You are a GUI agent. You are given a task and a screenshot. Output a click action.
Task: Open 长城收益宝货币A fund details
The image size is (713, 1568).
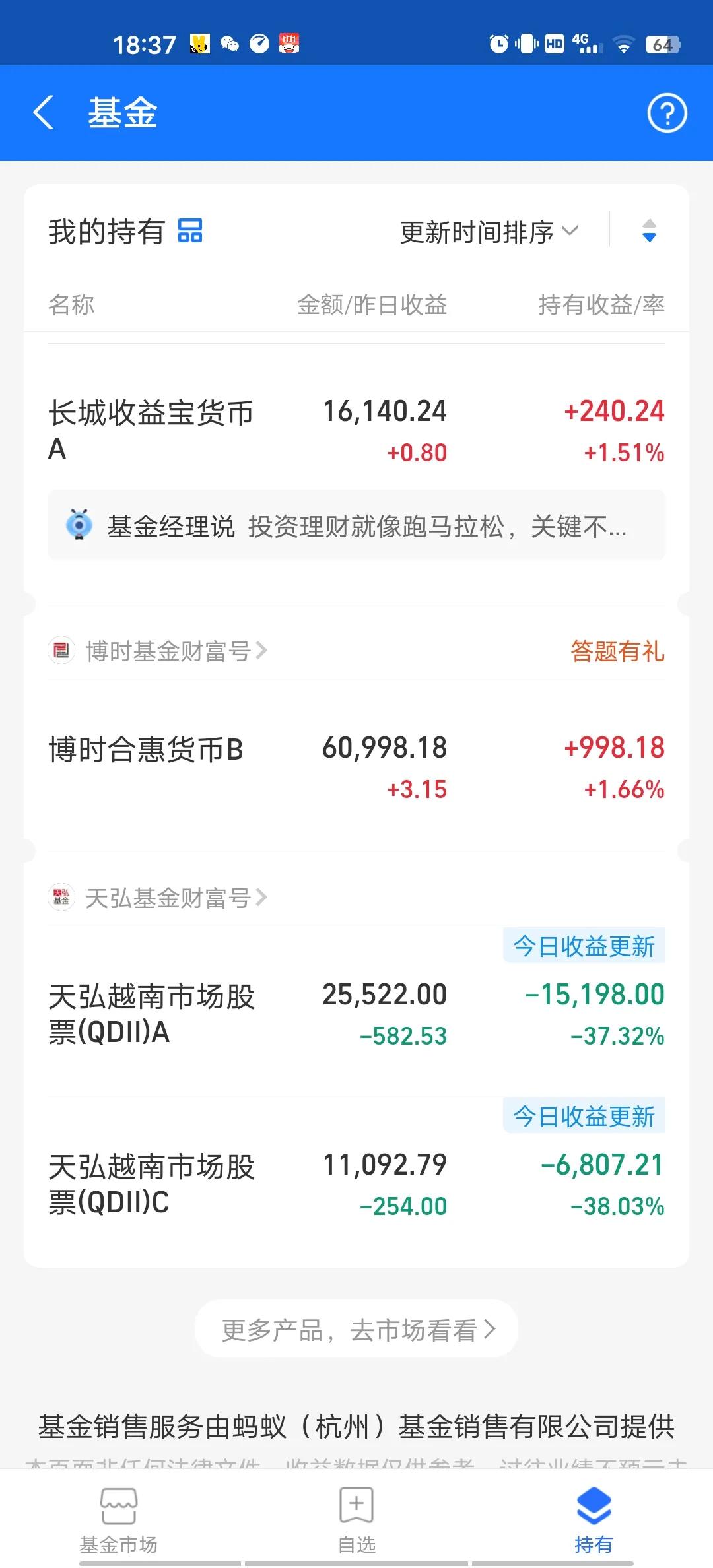coord(152,429)
